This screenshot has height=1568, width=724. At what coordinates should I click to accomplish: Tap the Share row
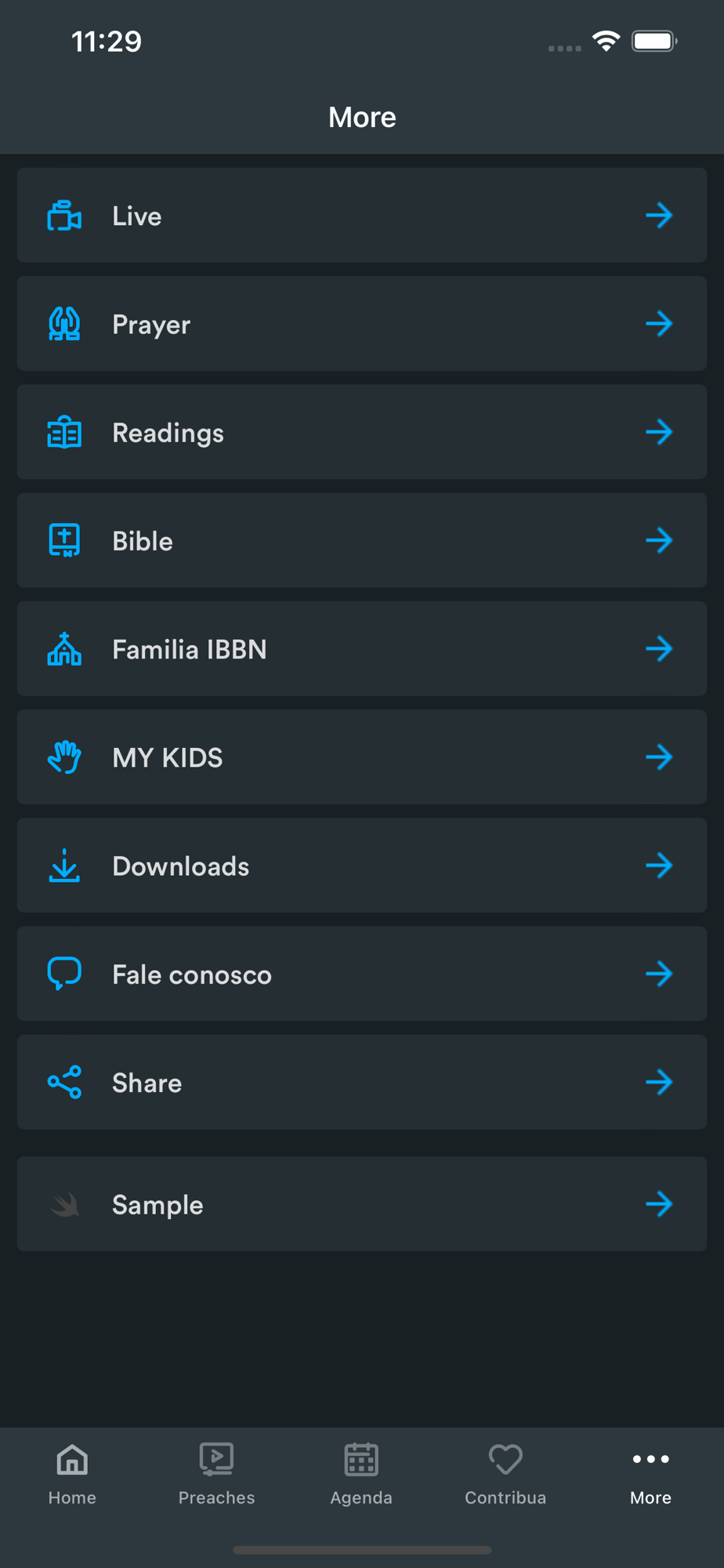pyautogui.click(x=362, y=1082)
